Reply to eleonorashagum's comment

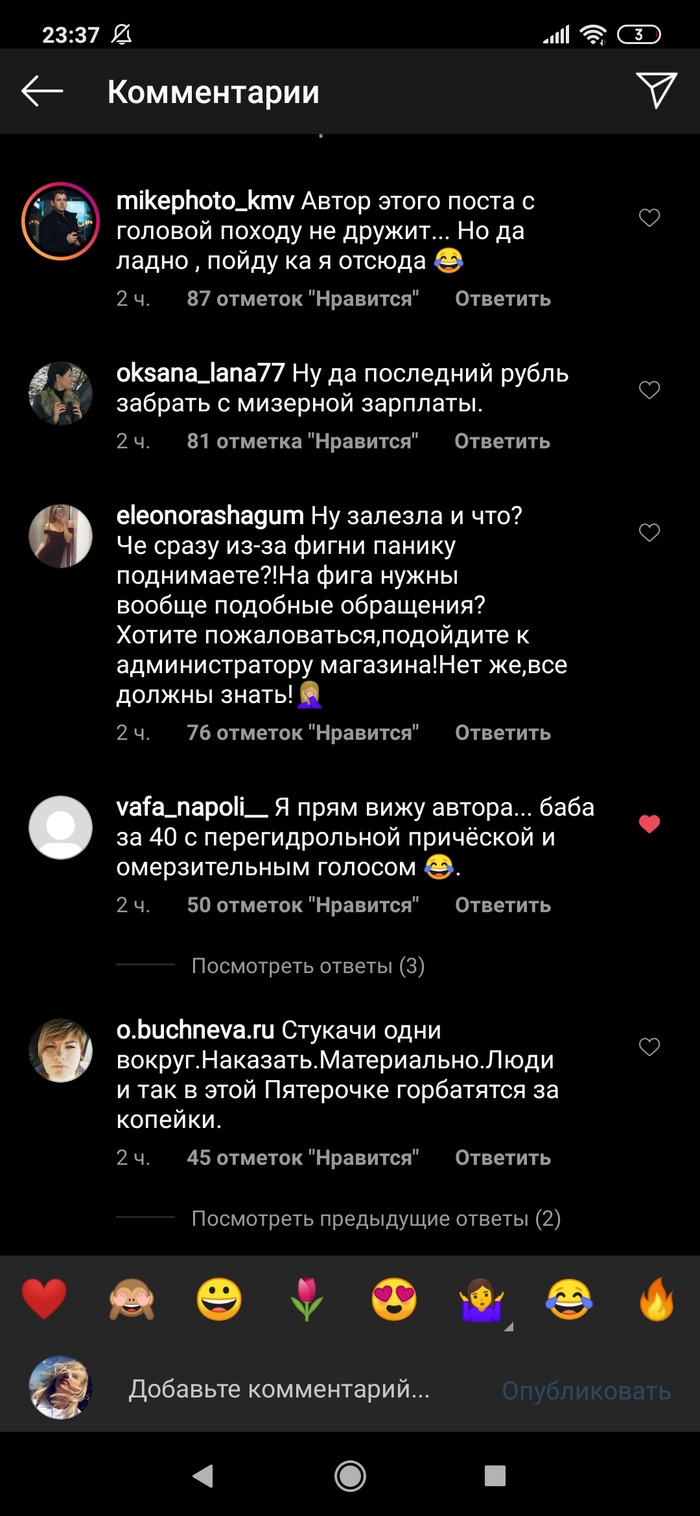(502, 733)
